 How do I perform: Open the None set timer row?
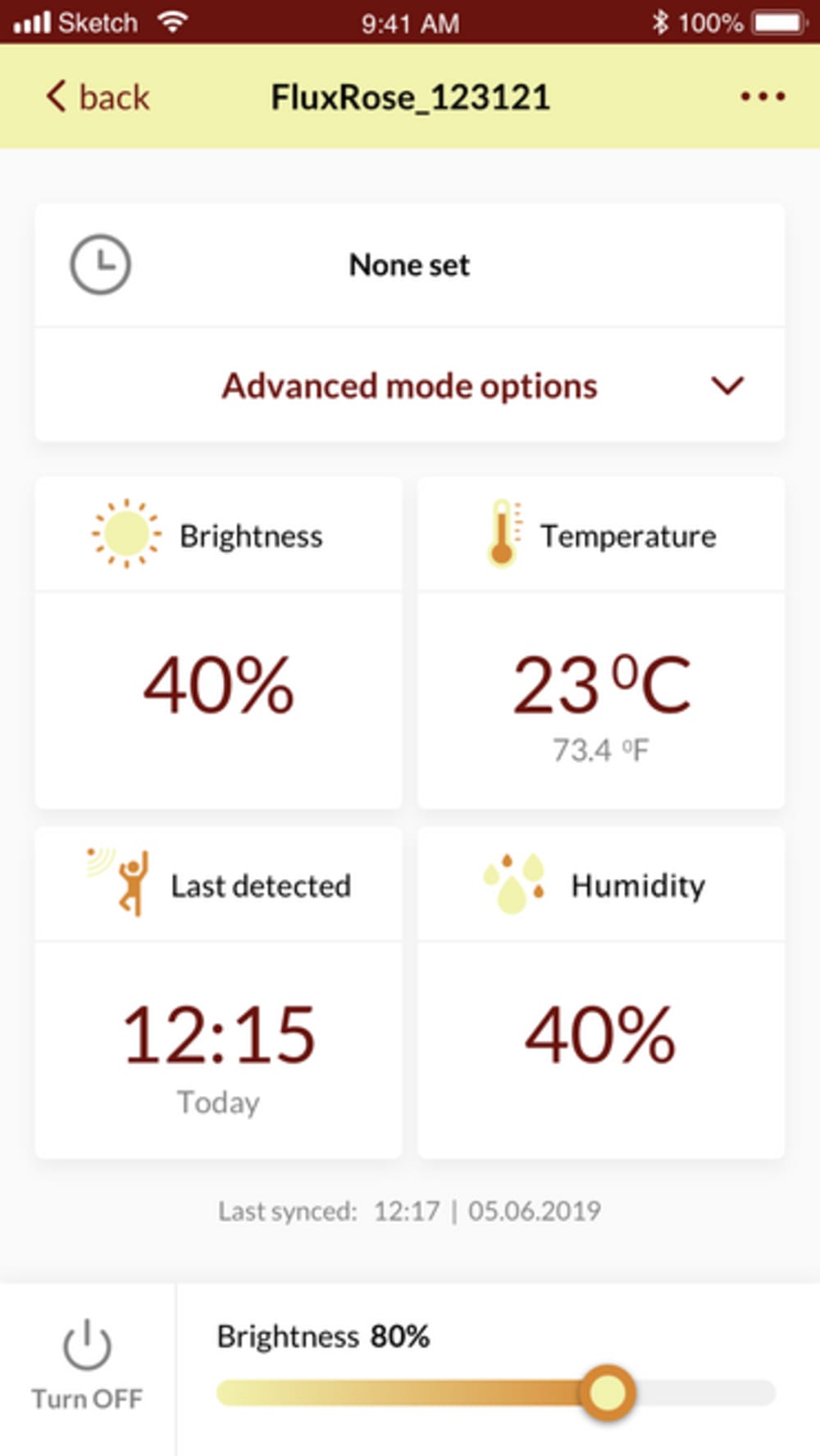[x=409, y=265]
